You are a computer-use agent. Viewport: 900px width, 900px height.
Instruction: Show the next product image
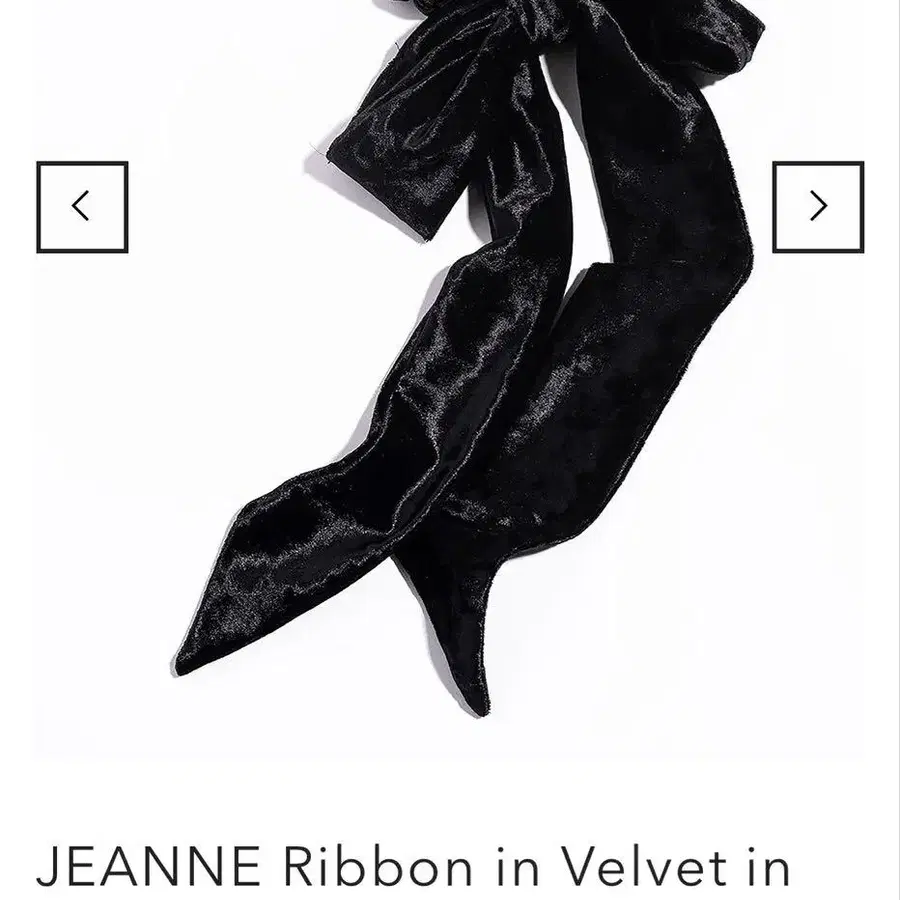point(817,207)
